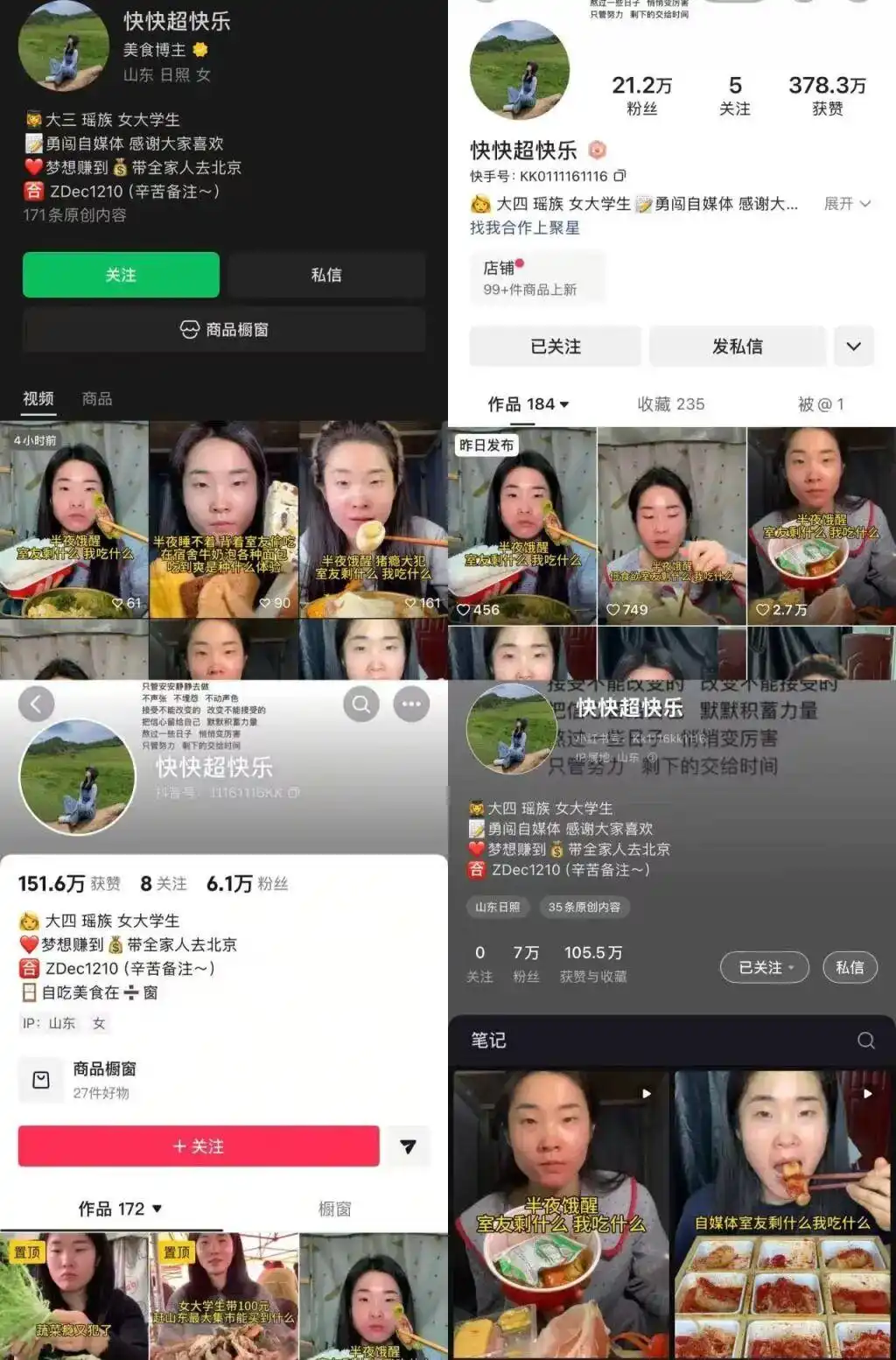Open search in the 笔记 notes section
Screen dimensions: 896x1360
(x=866, y=1041)
